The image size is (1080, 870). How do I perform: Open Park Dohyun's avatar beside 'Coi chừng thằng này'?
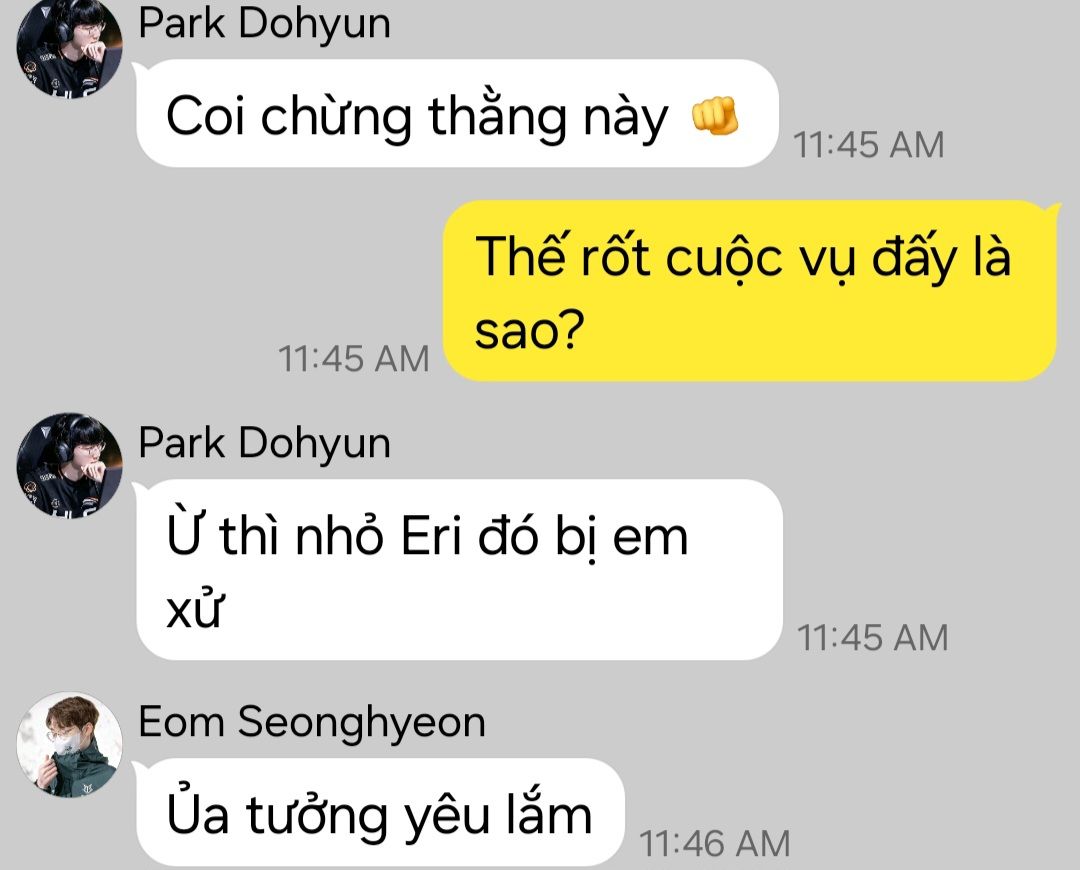(68, 45)
